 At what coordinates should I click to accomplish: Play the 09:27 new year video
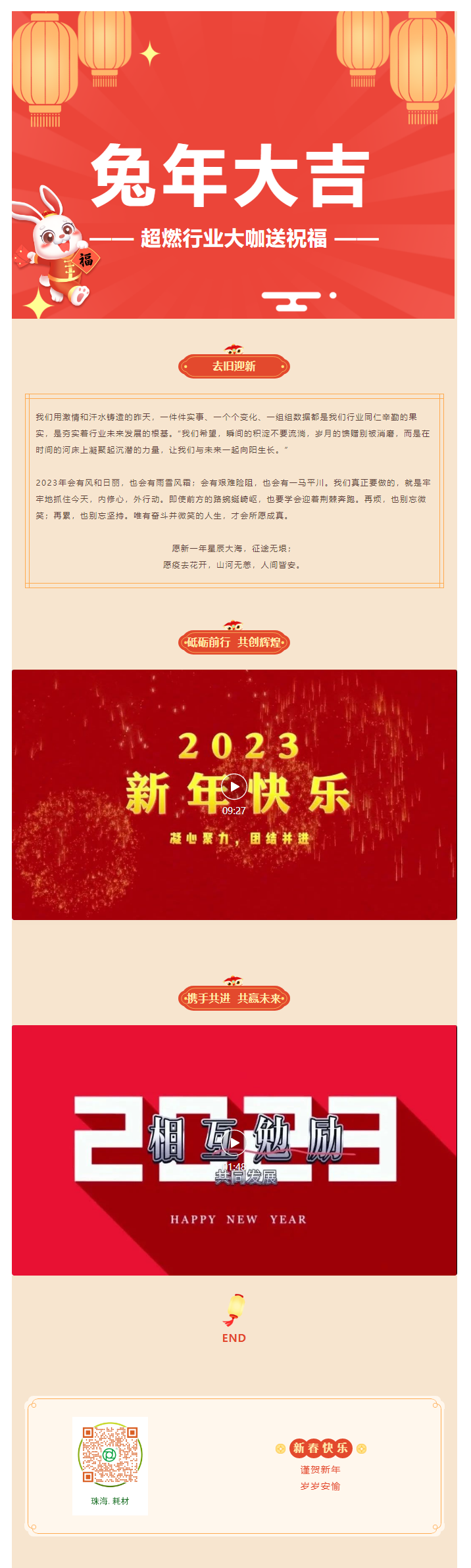[234, 786]
